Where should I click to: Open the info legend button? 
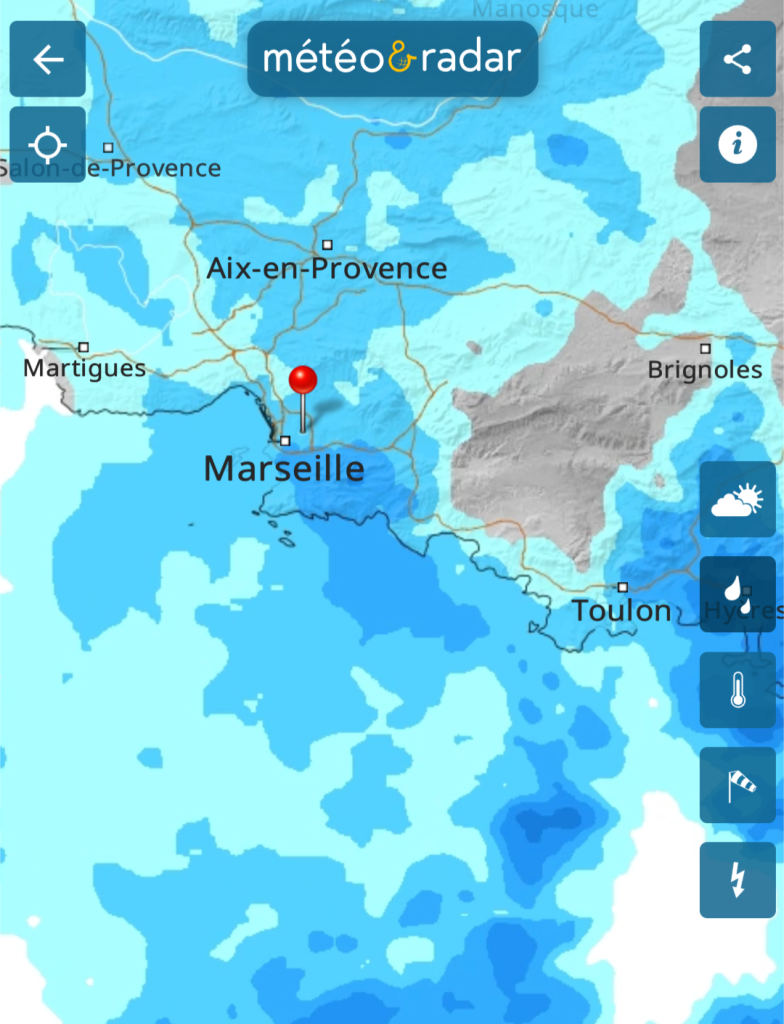[737, 145]
